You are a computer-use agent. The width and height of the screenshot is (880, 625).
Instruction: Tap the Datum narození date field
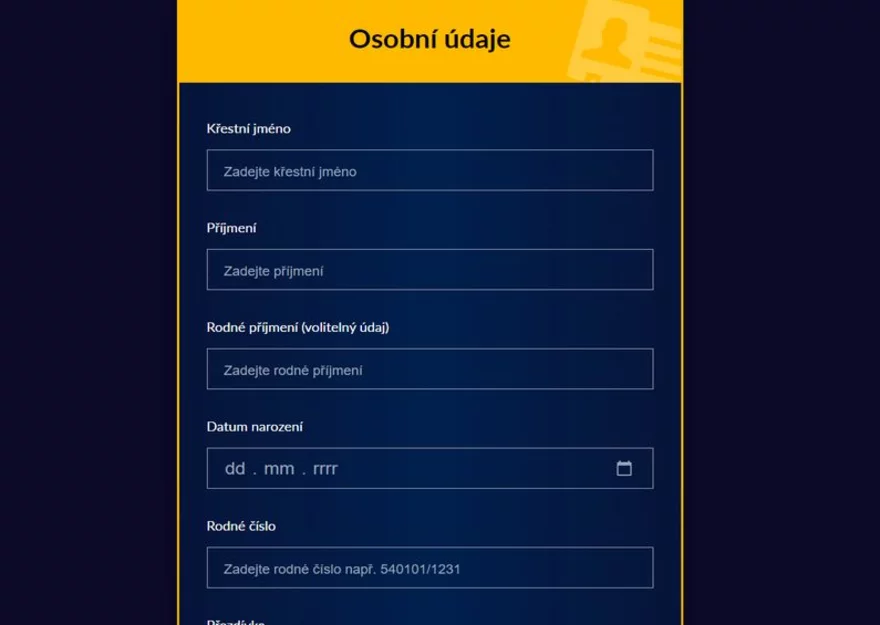tap(400, 468)
